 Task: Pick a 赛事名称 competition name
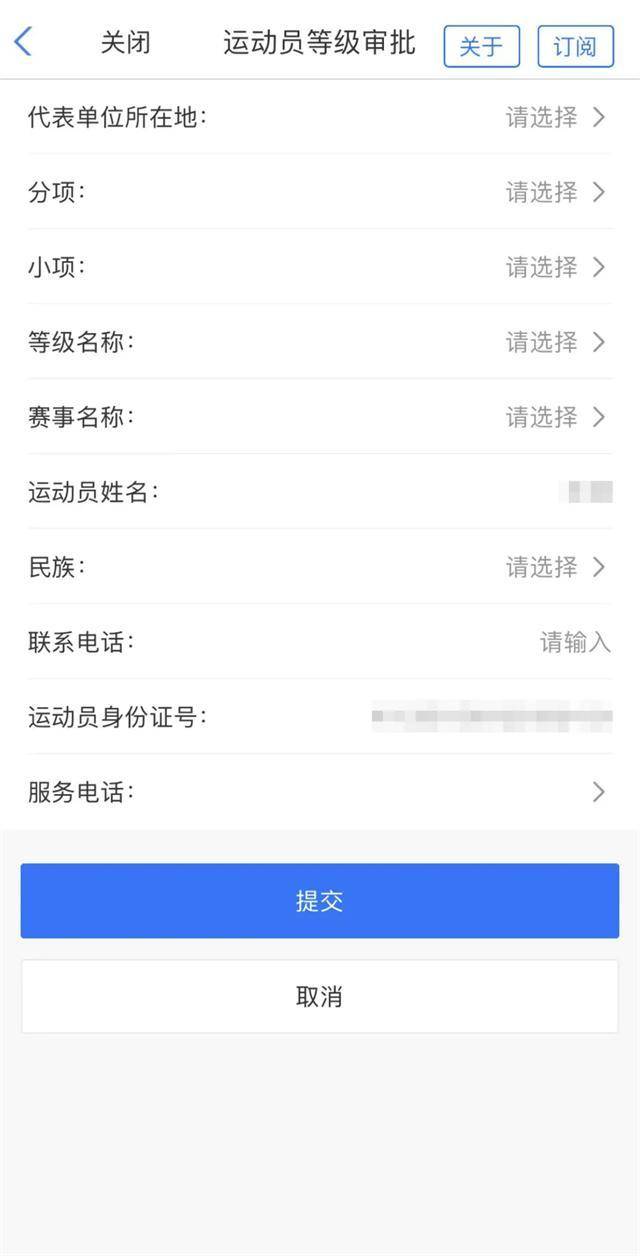[555, 417]
